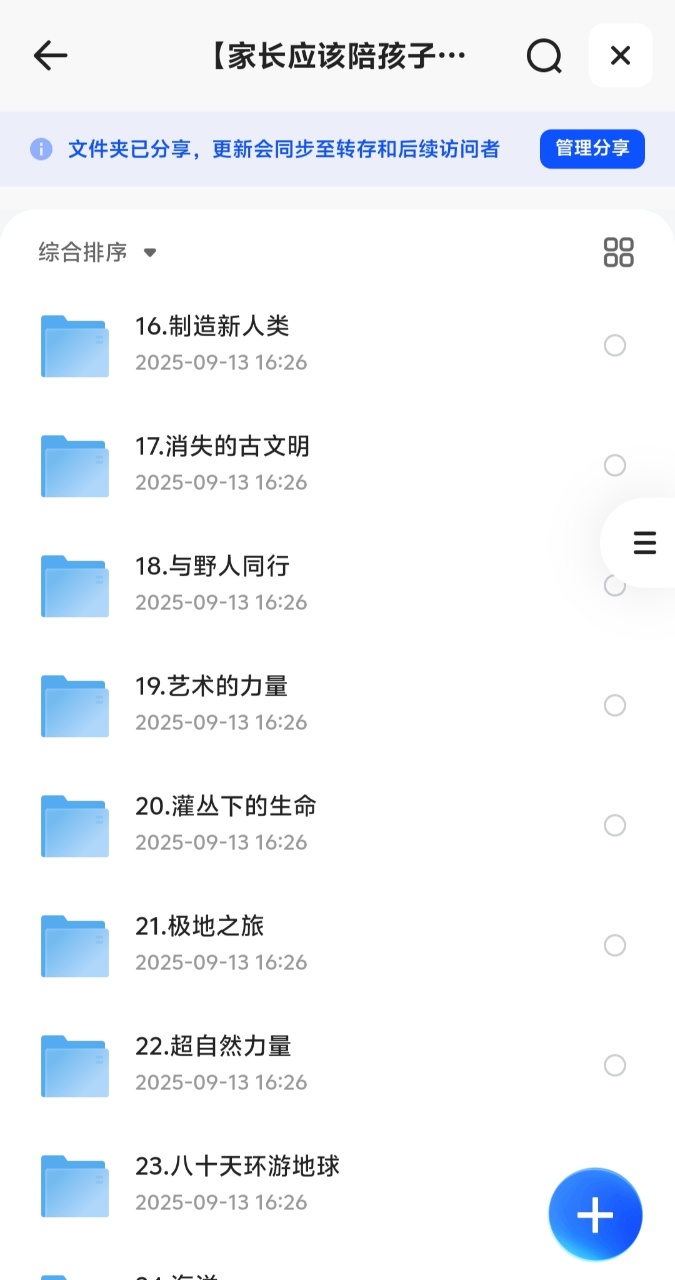Open the floating side menu button
This screenshot has width=675, height=1280.
[x=644, y=542]
